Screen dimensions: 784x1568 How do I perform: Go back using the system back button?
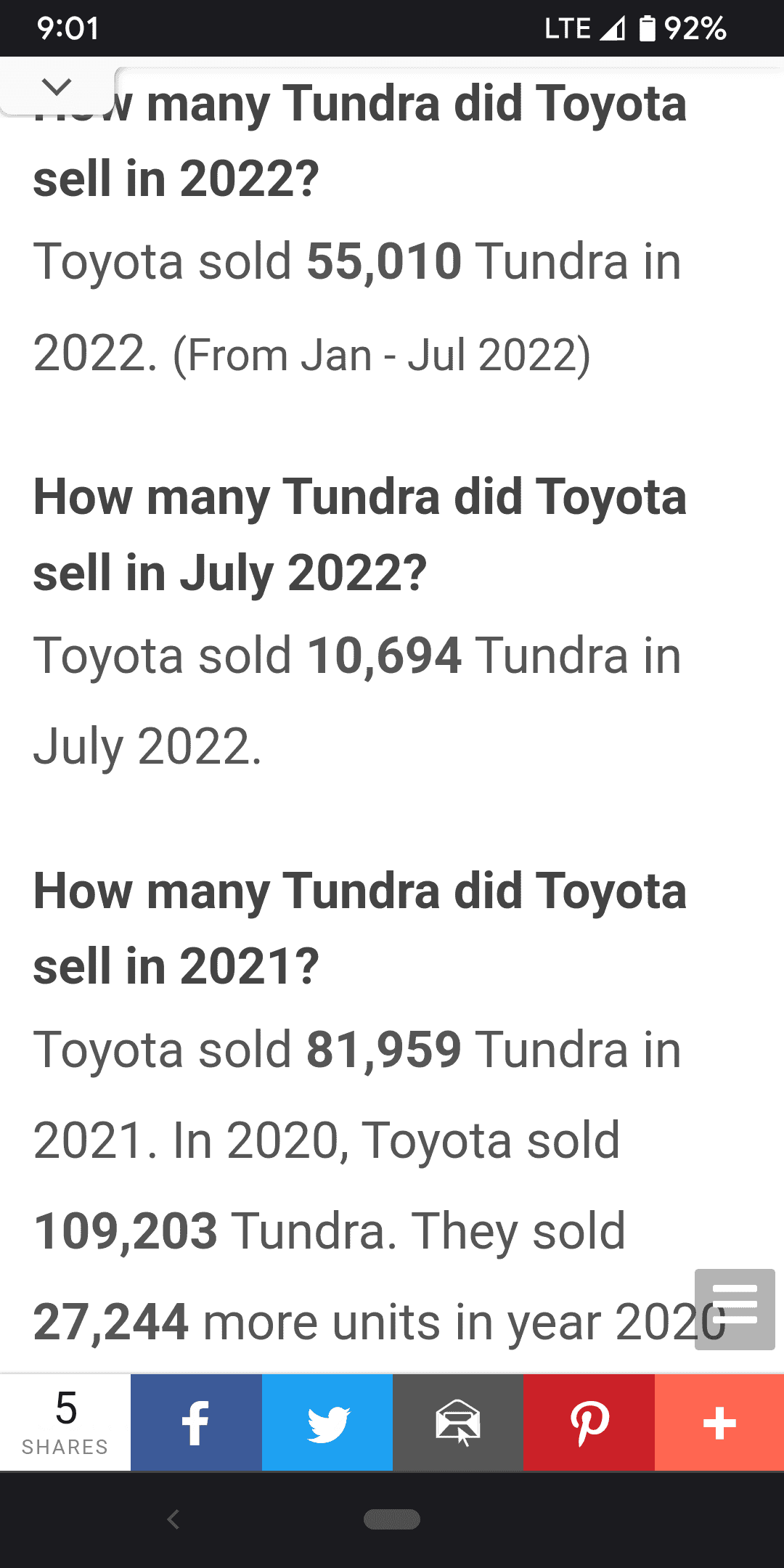pos(173,1519)
